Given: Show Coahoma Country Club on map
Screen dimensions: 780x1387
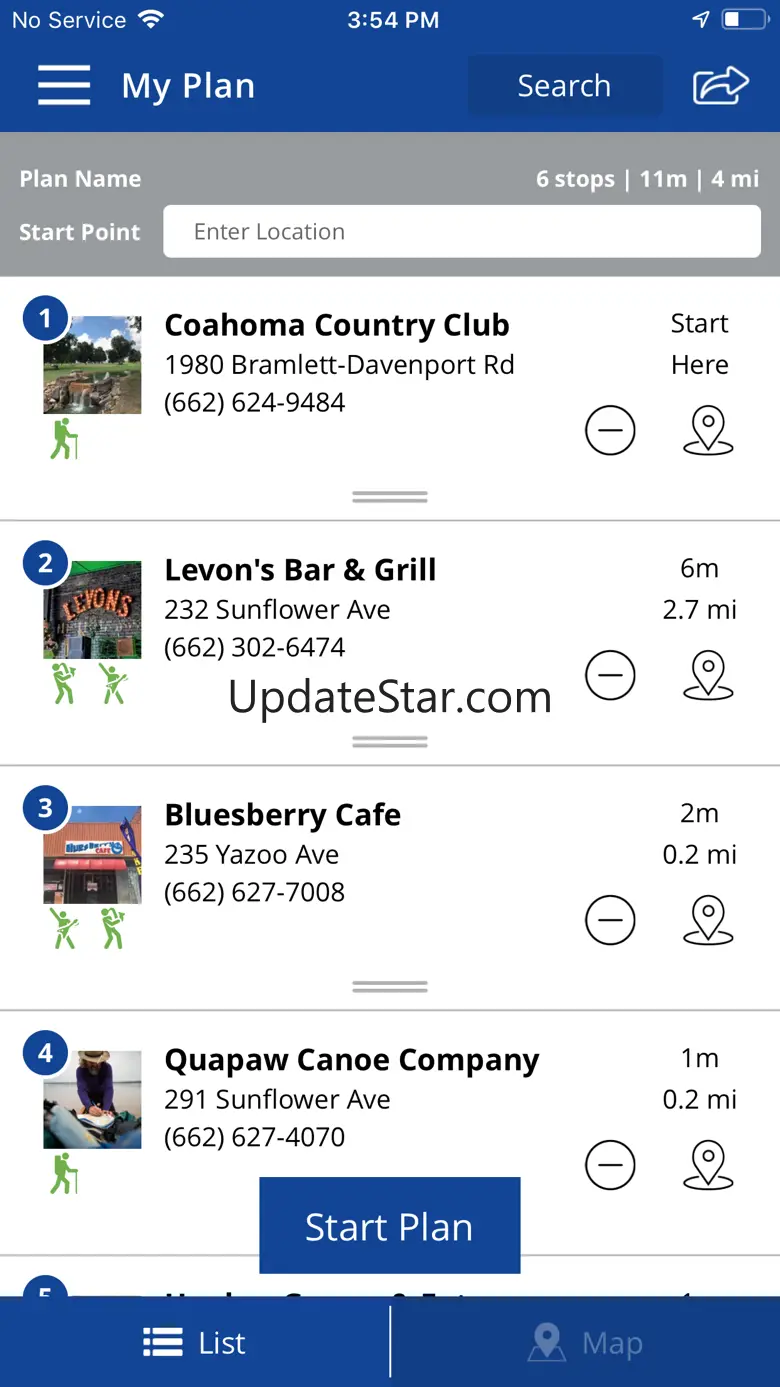Looking at the screenshot, I should (x=708, y=431).
